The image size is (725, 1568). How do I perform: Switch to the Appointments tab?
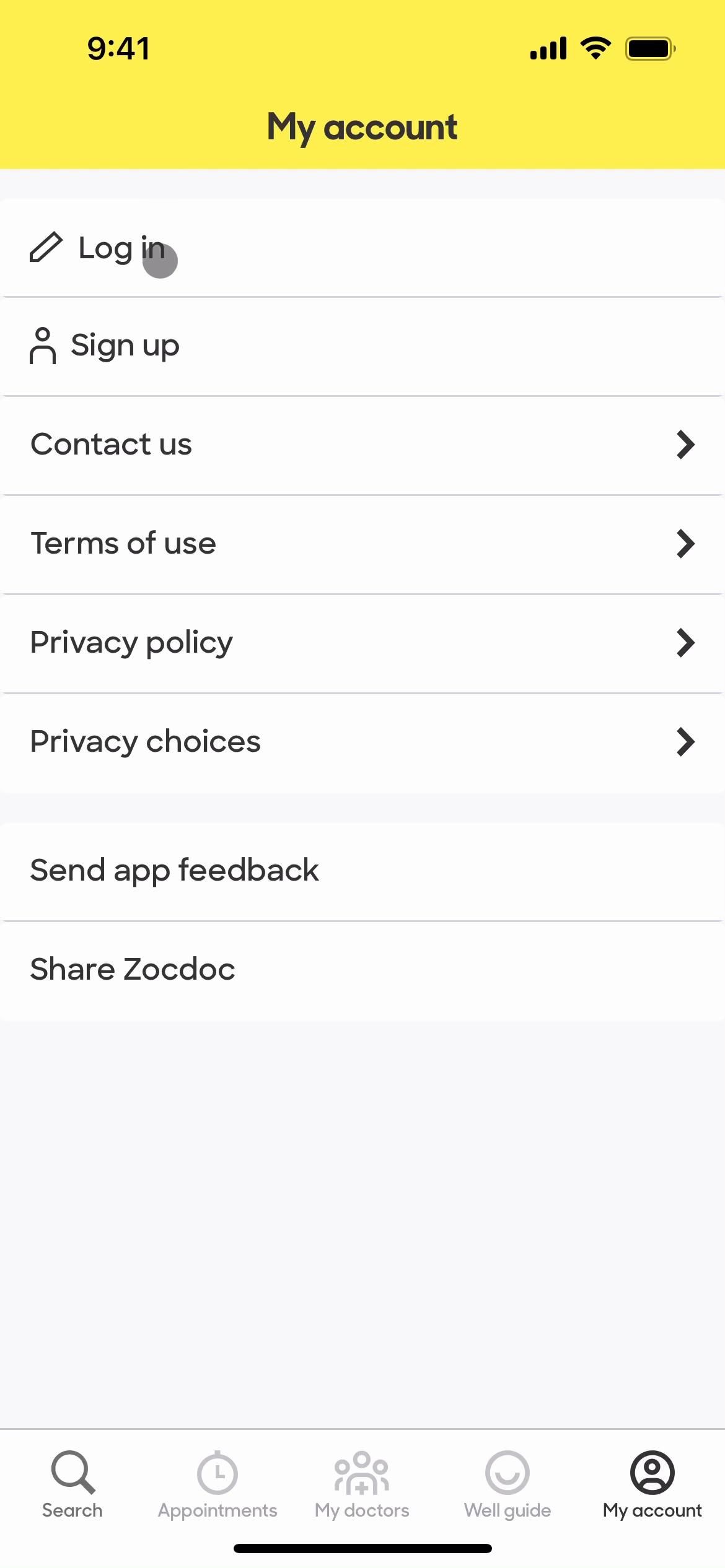pyautogui.click(x=217, y=1485)
